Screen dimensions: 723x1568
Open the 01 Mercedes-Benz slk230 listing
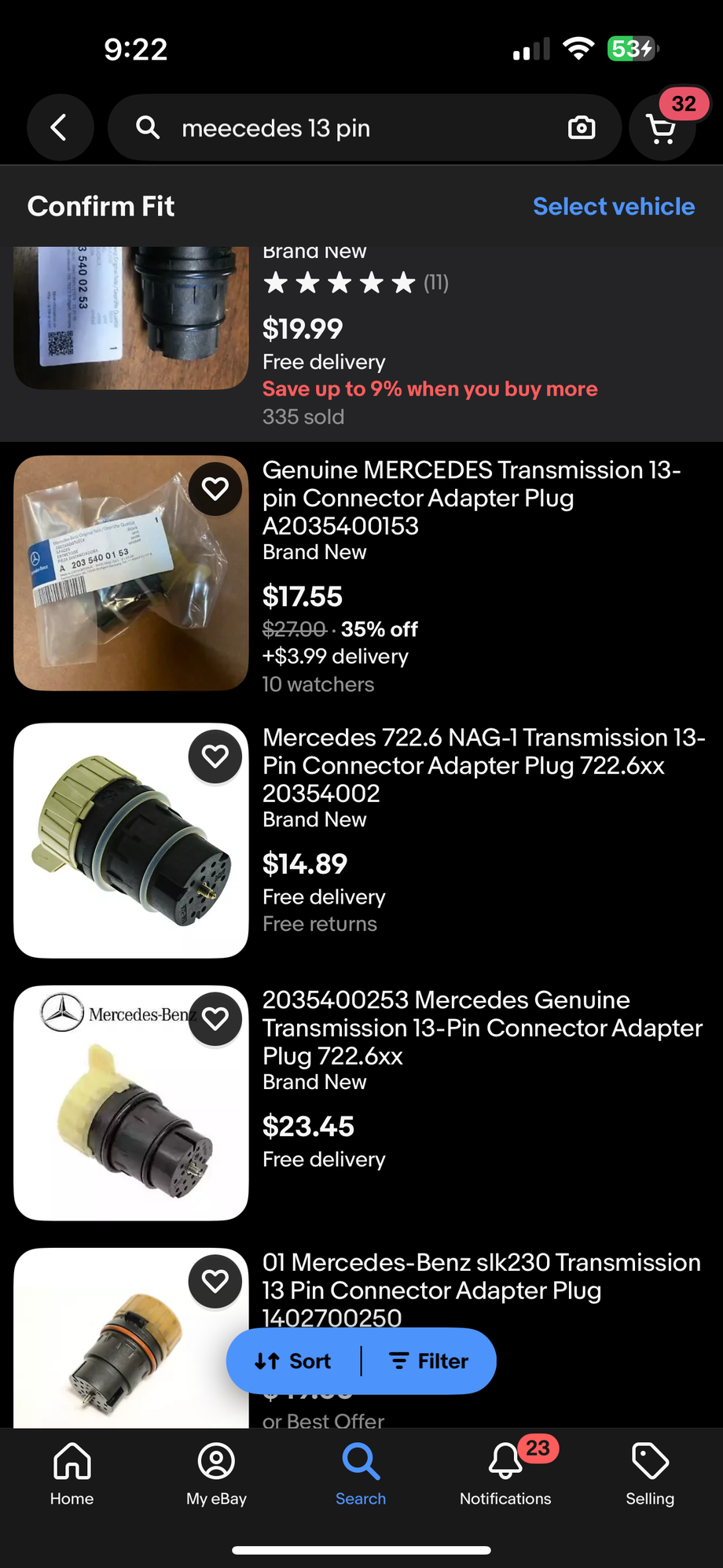tap(479, 1288)
